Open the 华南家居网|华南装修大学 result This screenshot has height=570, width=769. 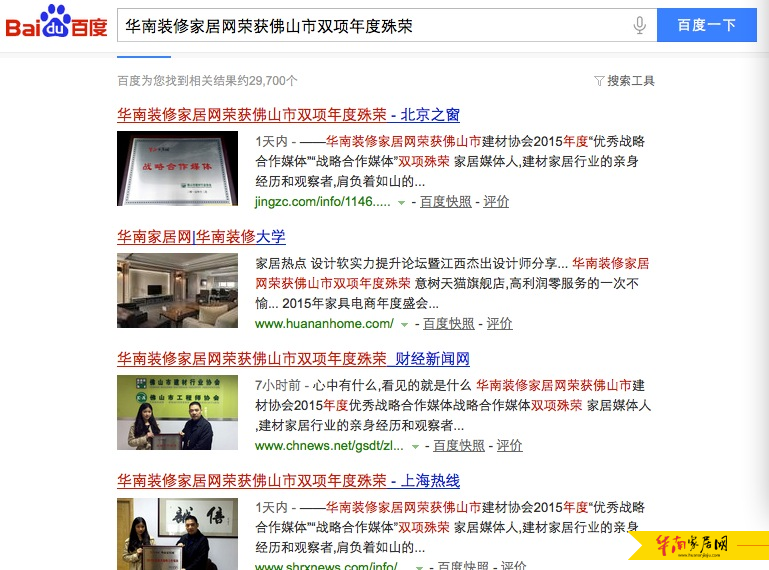[x=201, y=237]
